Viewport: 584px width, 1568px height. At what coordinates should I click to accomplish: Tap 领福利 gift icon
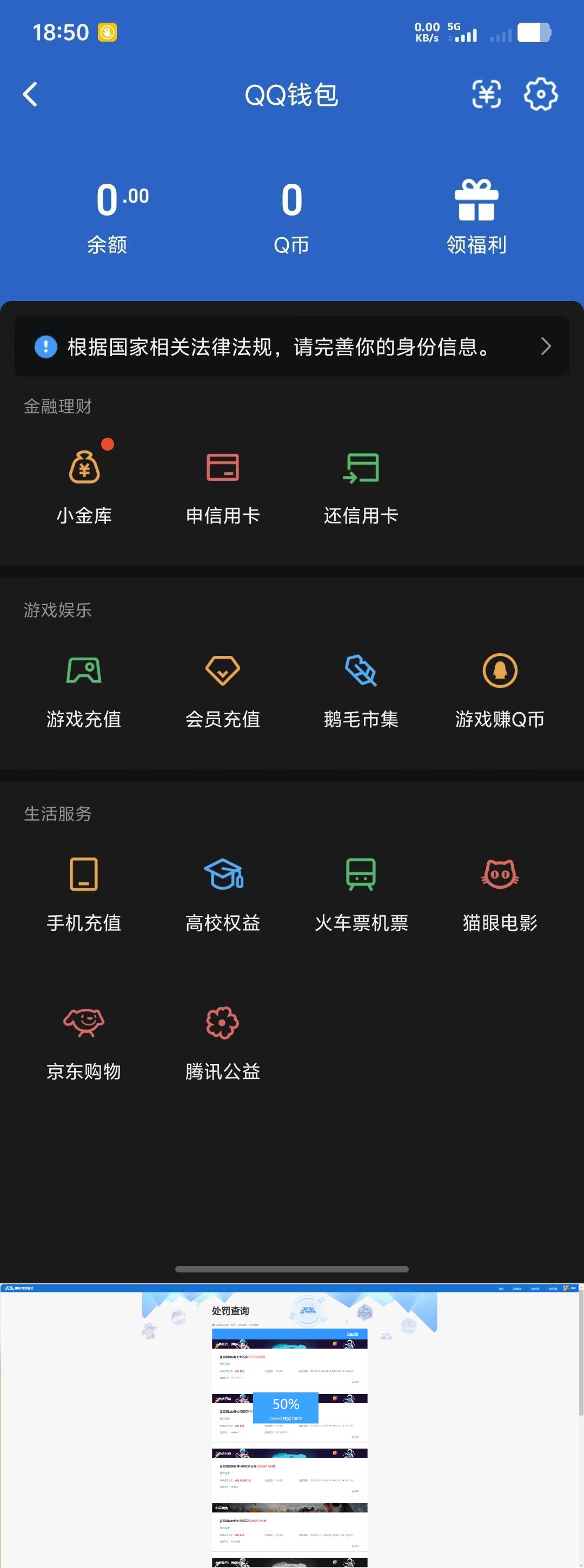pyautogui.click(x=476, y=216)
